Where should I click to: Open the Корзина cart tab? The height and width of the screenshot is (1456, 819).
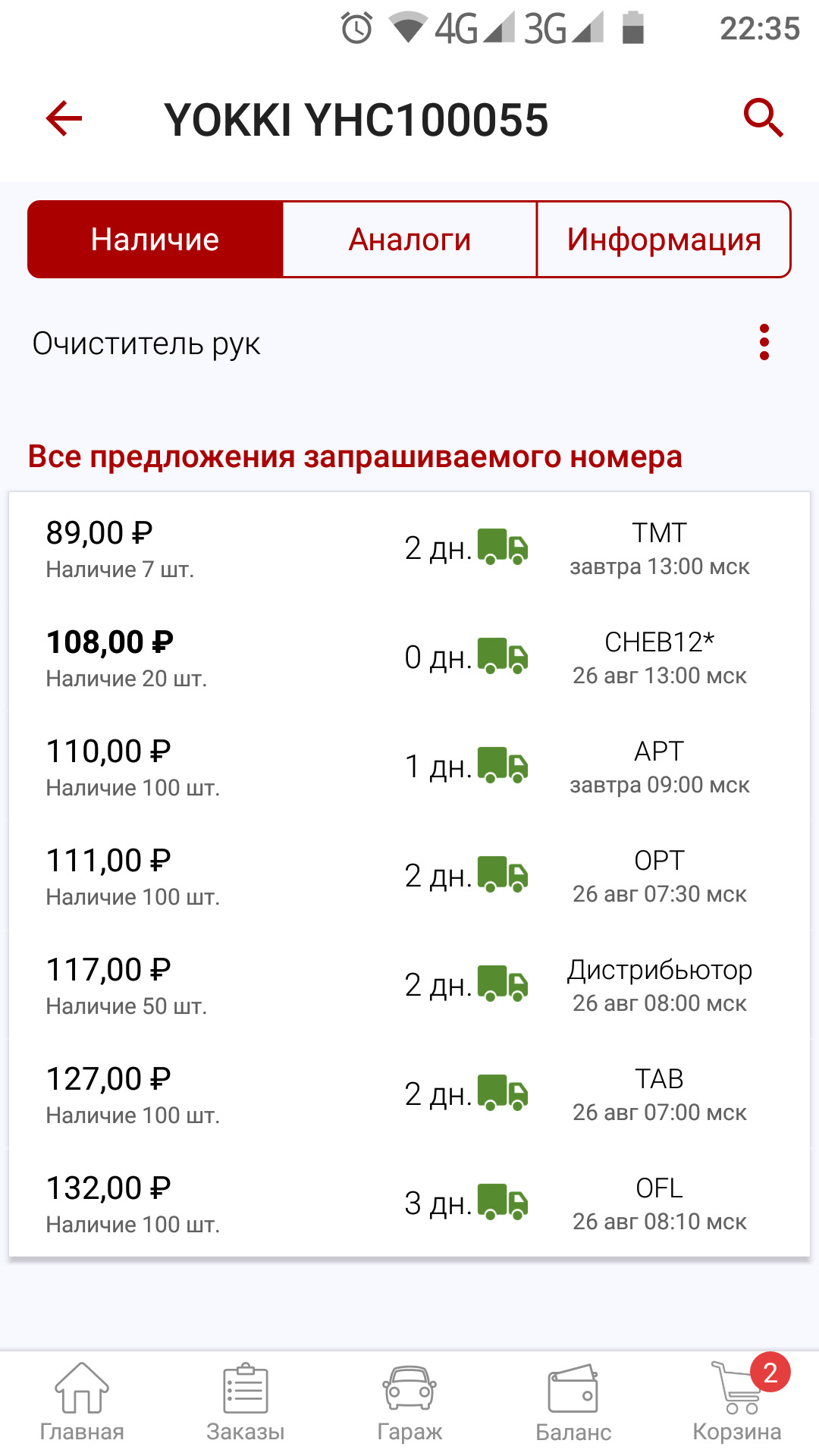point(737,1403)
